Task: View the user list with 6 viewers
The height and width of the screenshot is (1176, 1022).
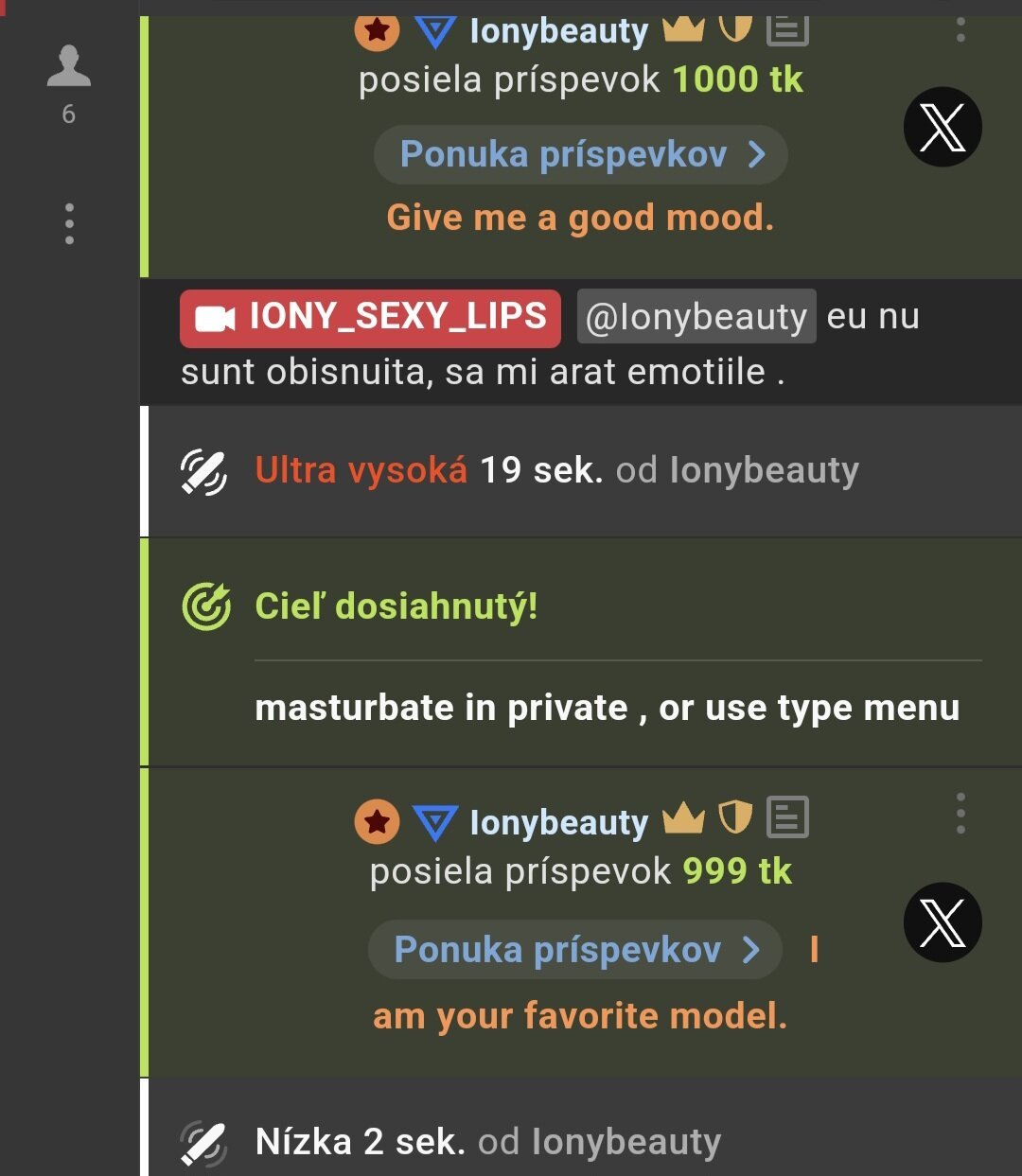Action: 69,83
